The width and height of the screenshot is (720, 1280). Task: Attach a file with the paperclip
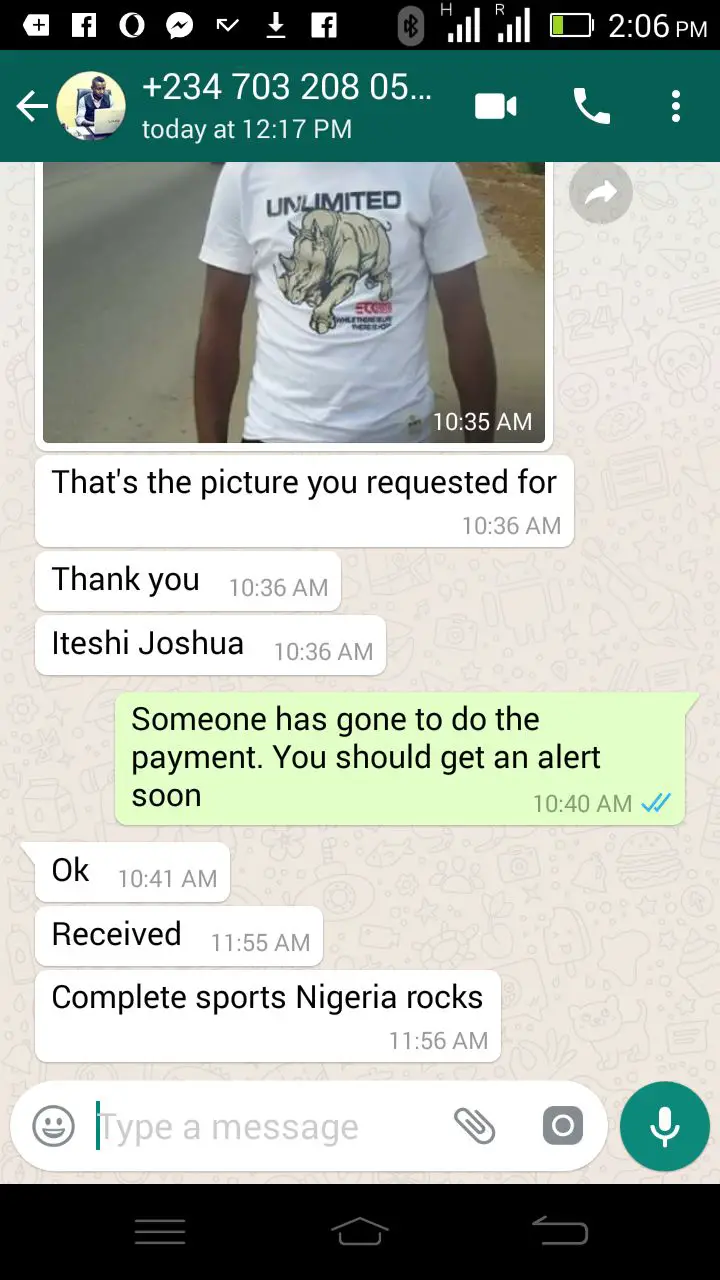(474, 1127)
